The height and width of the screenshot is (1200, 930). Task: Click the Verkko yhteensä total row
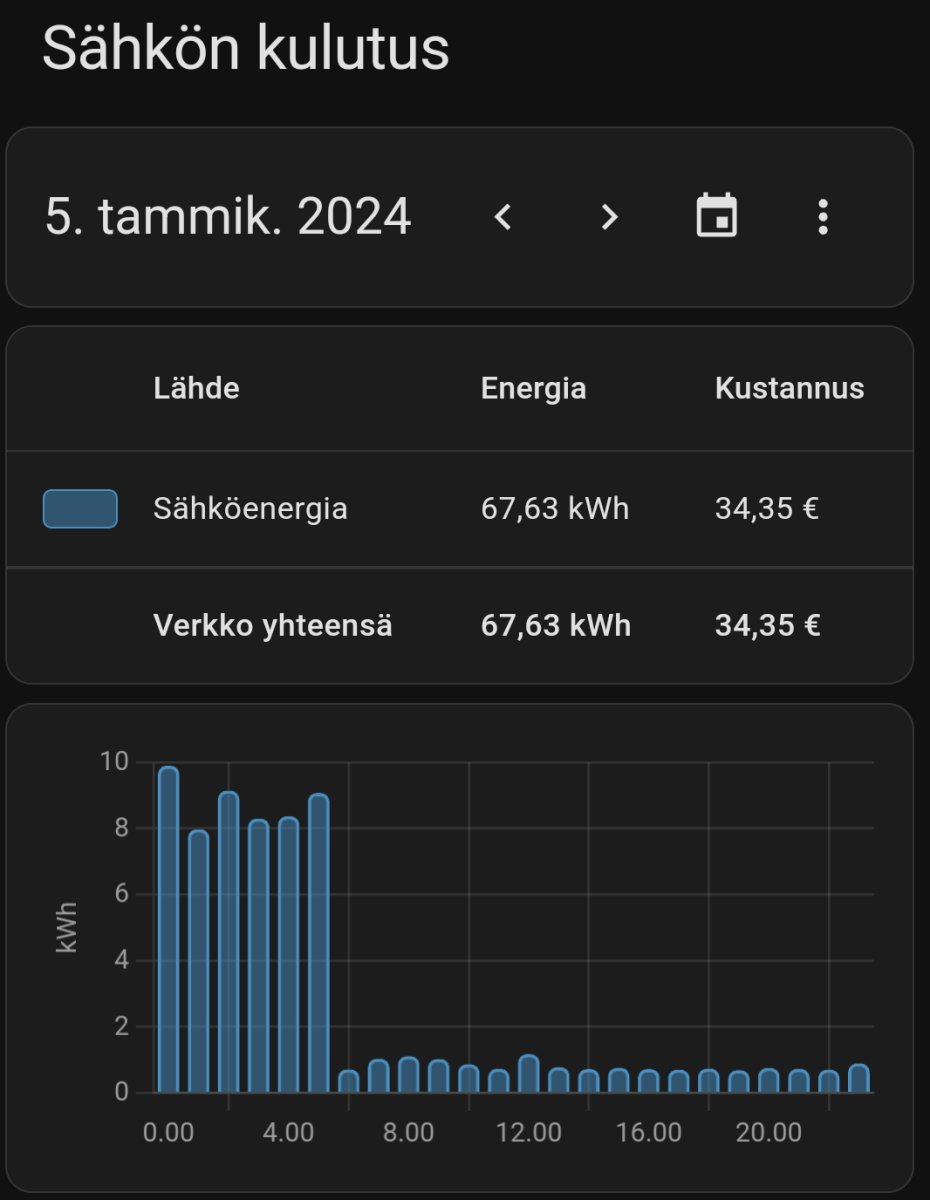click(275, 625)
